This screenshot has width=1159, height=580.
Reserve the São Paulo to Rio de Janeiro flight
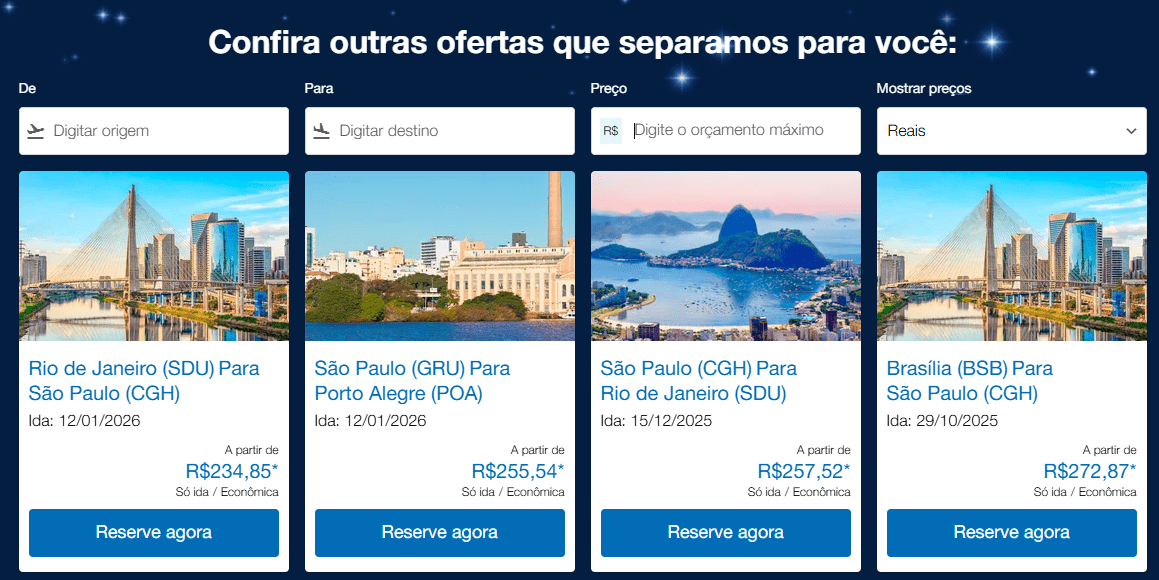(726, 532)
